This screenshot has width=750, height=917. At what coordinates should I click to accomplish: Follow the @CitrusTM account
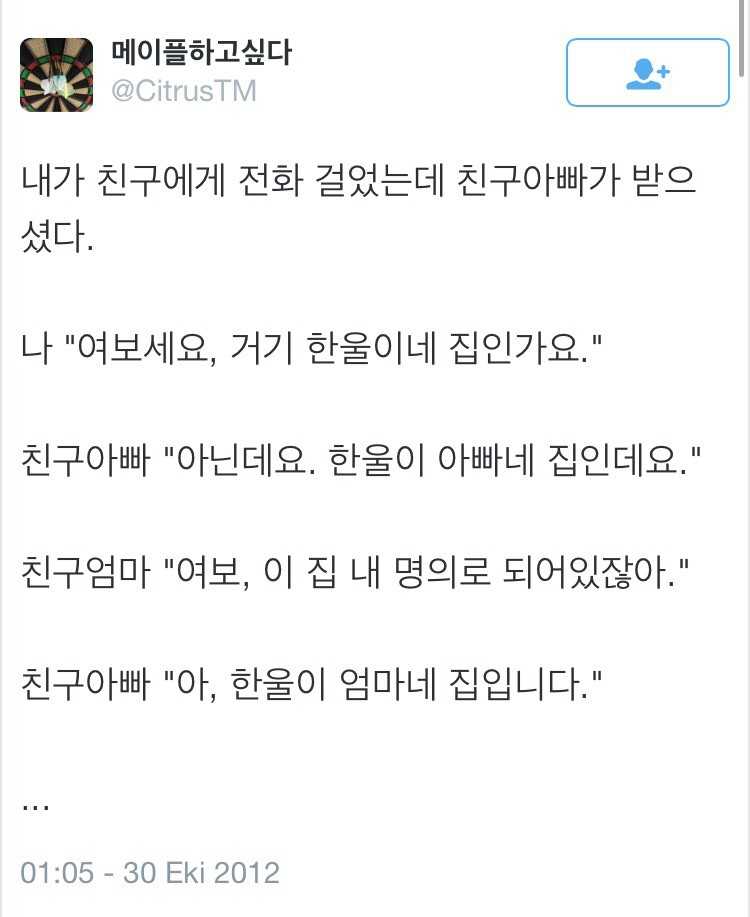647,73
